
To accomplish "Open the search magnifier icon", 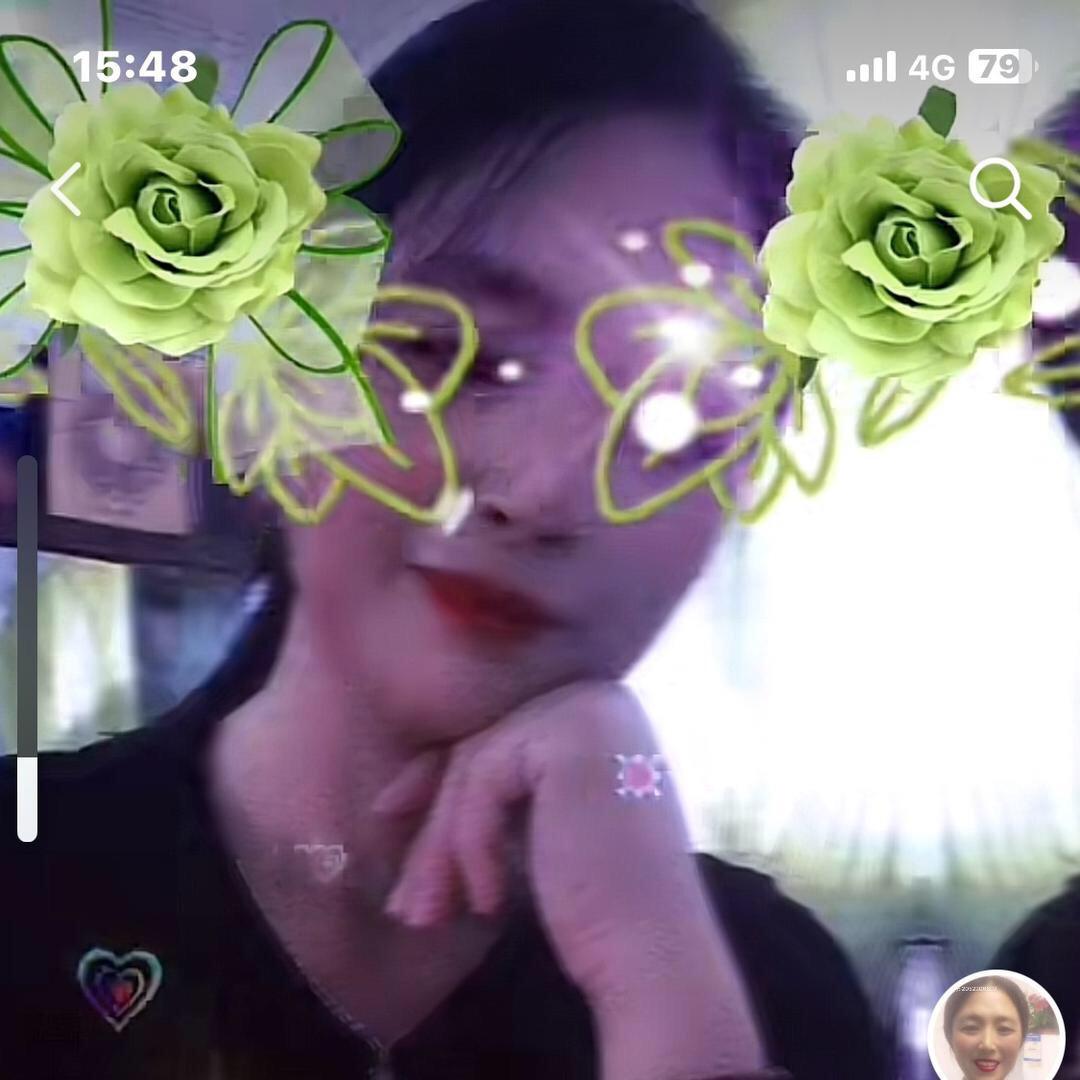I will (x=999, y=188).
